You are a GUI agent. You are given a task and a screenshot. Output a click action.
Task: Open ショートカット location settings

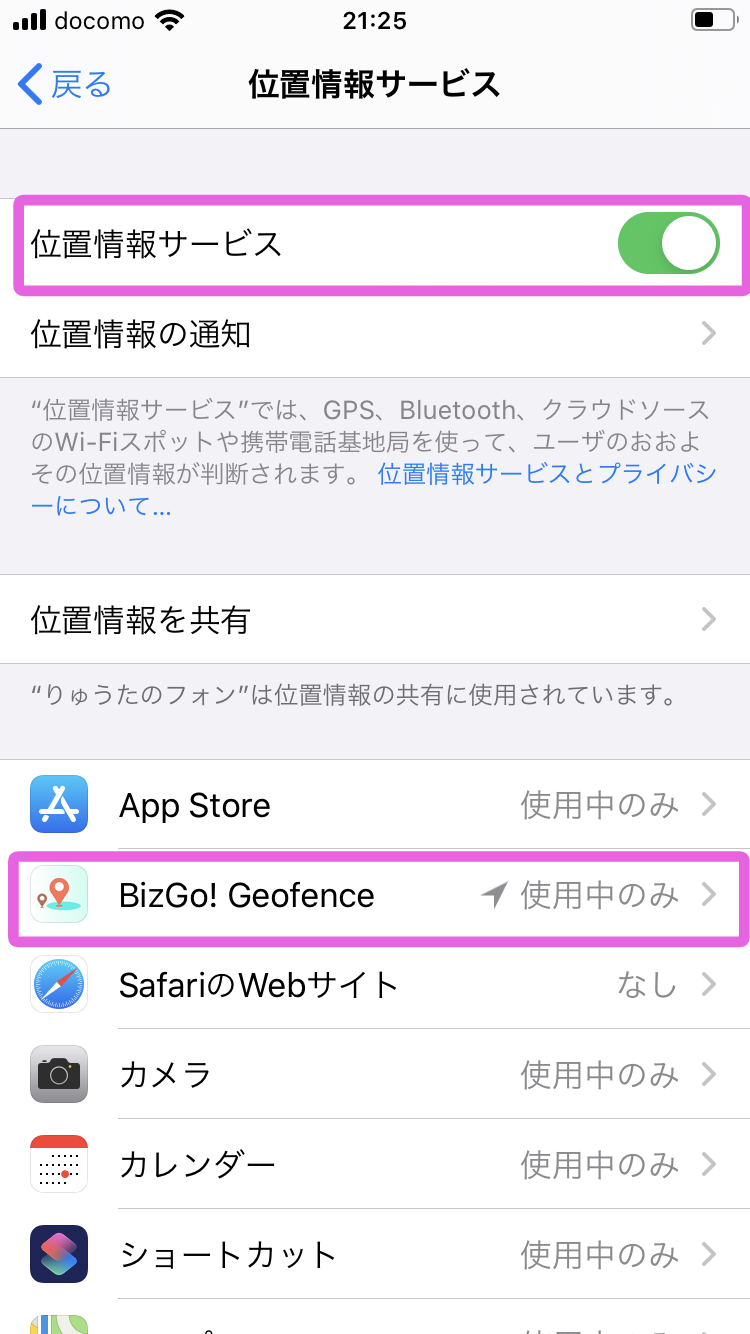pos(375,1255)
